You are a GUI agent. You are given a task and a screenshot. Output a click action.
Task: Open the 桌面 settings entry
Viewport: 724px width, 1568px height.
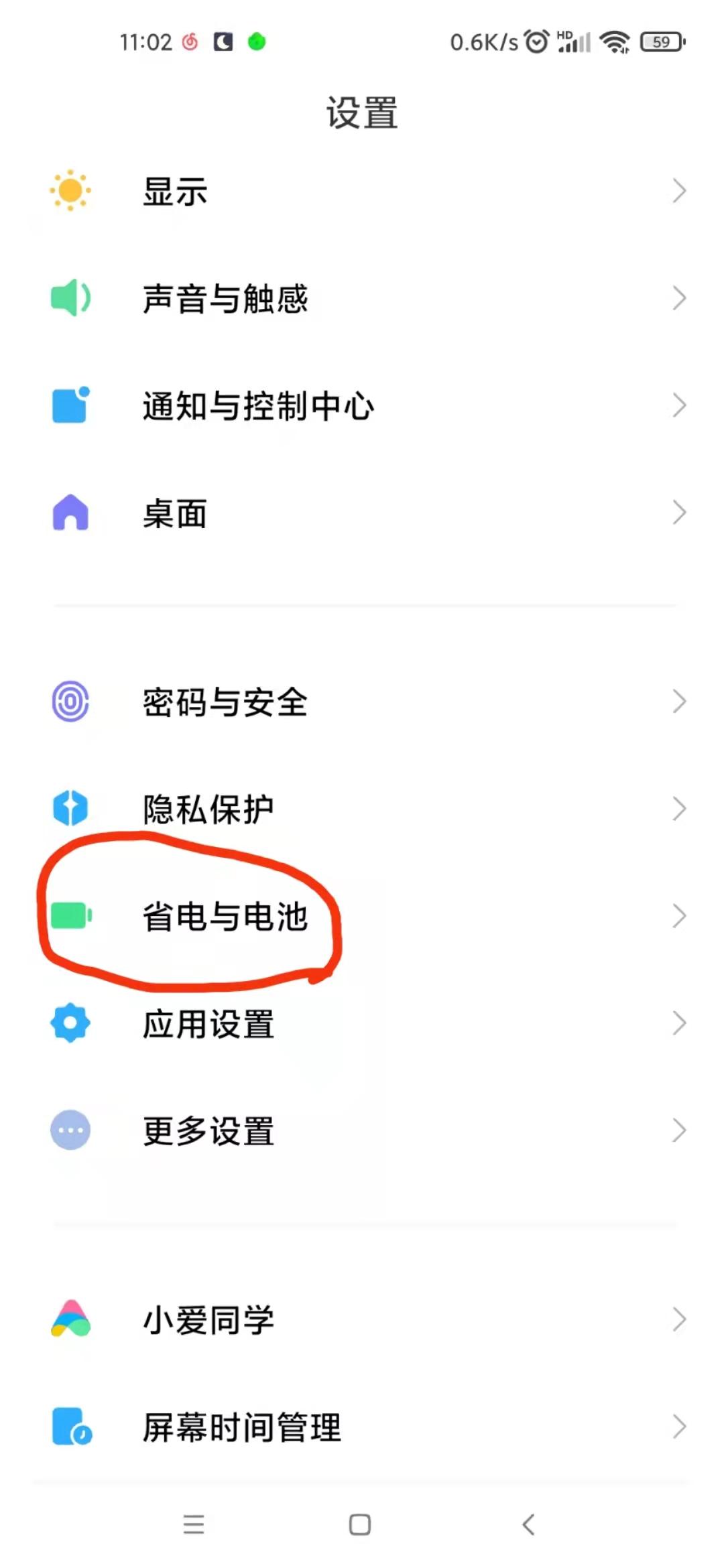click(x=174, y=513)
